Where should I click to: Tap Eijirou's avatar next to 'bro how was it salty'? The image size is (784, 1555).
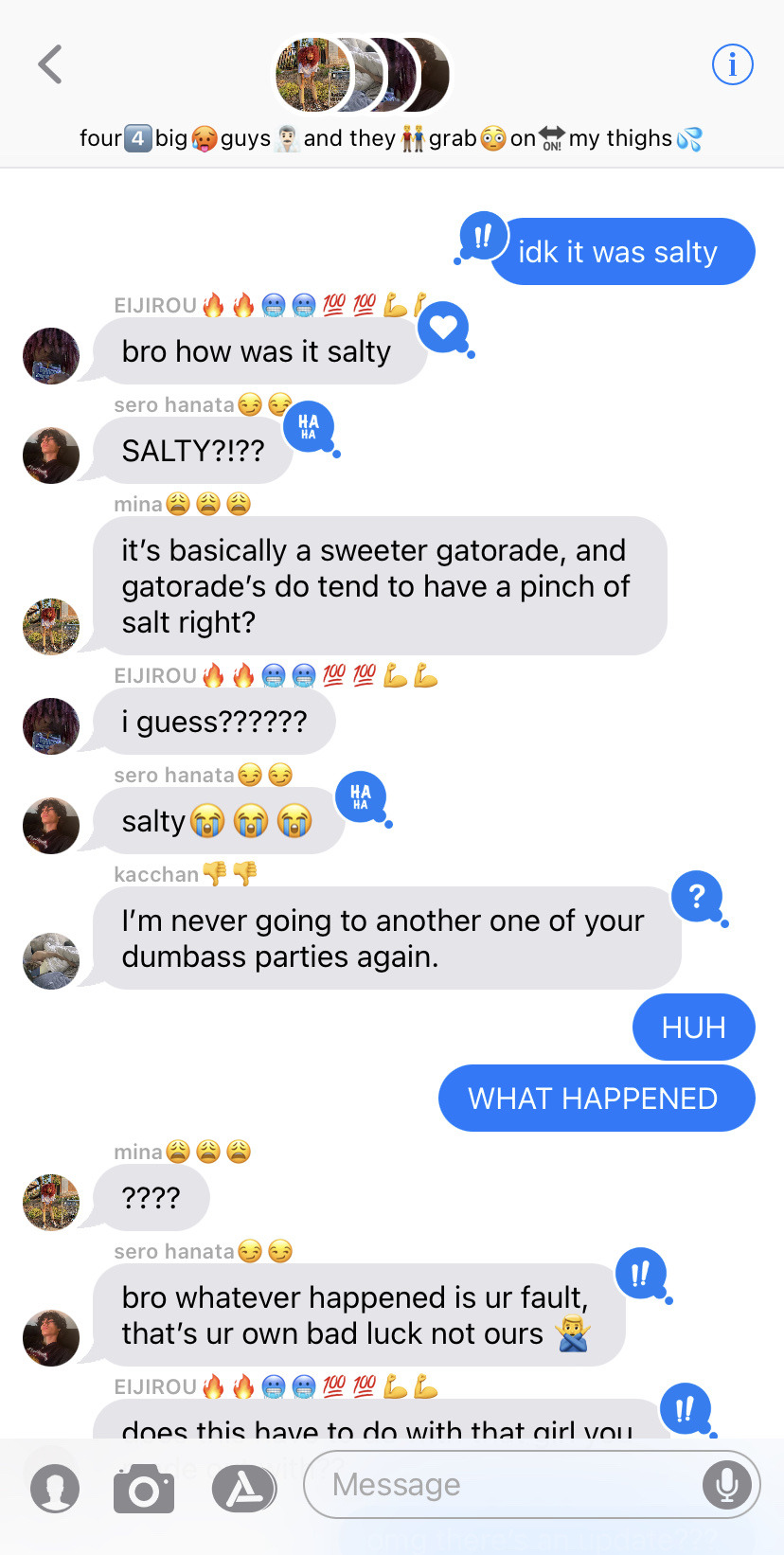pos(51,356)
